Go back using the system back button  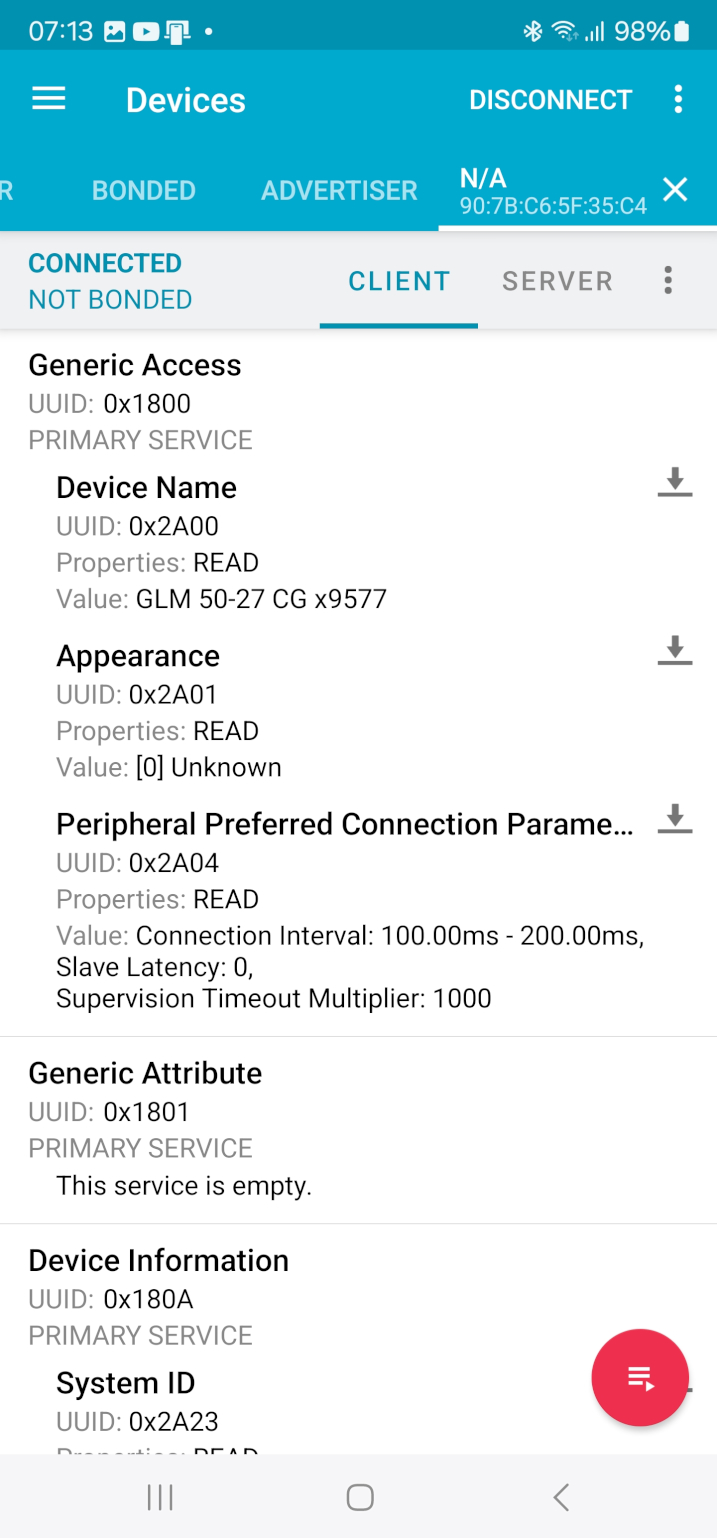point(561,1497)
